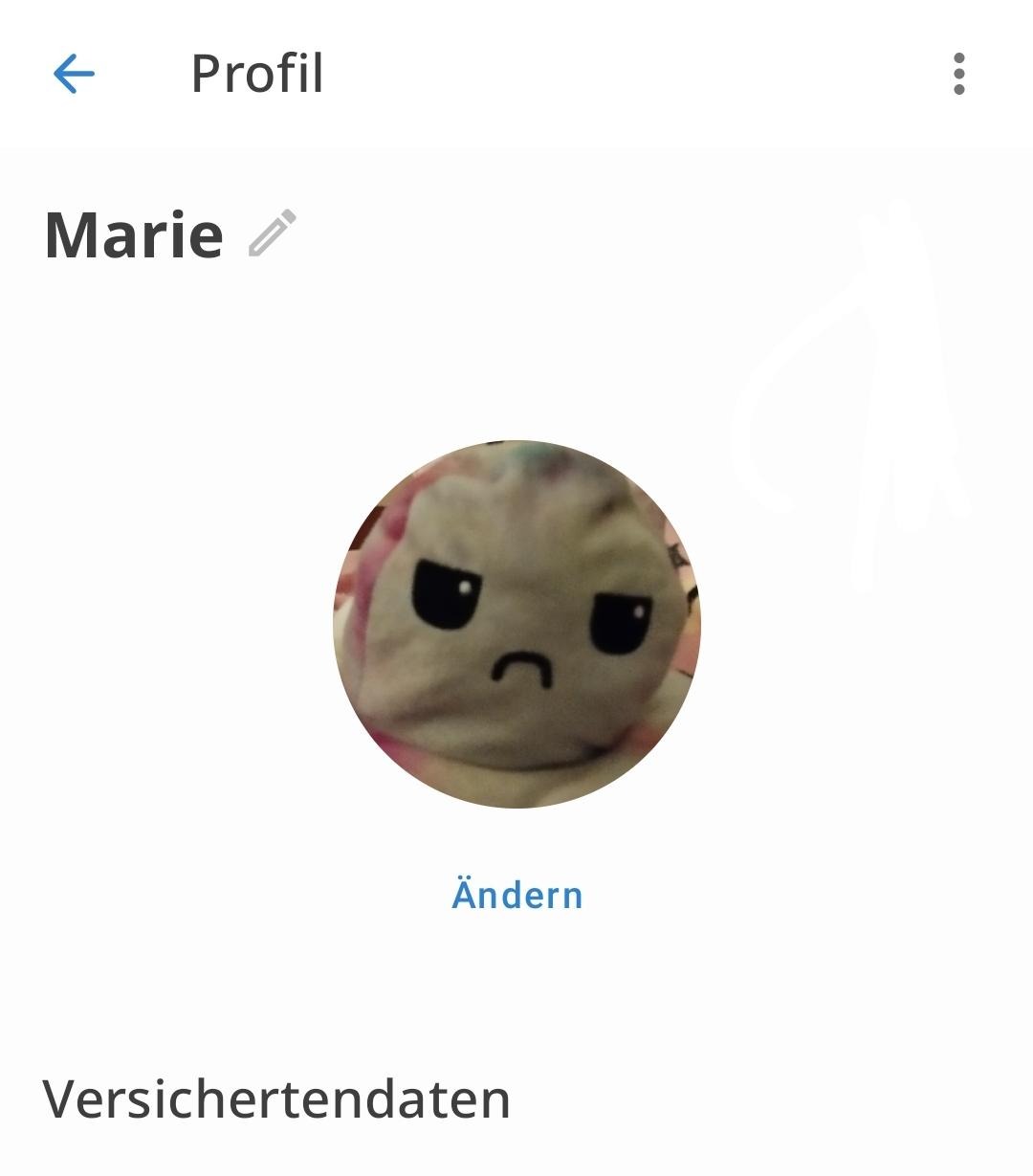Tap Ändern to change the profile picture
The image size is (1033, 1176).
tap(516, 896)
